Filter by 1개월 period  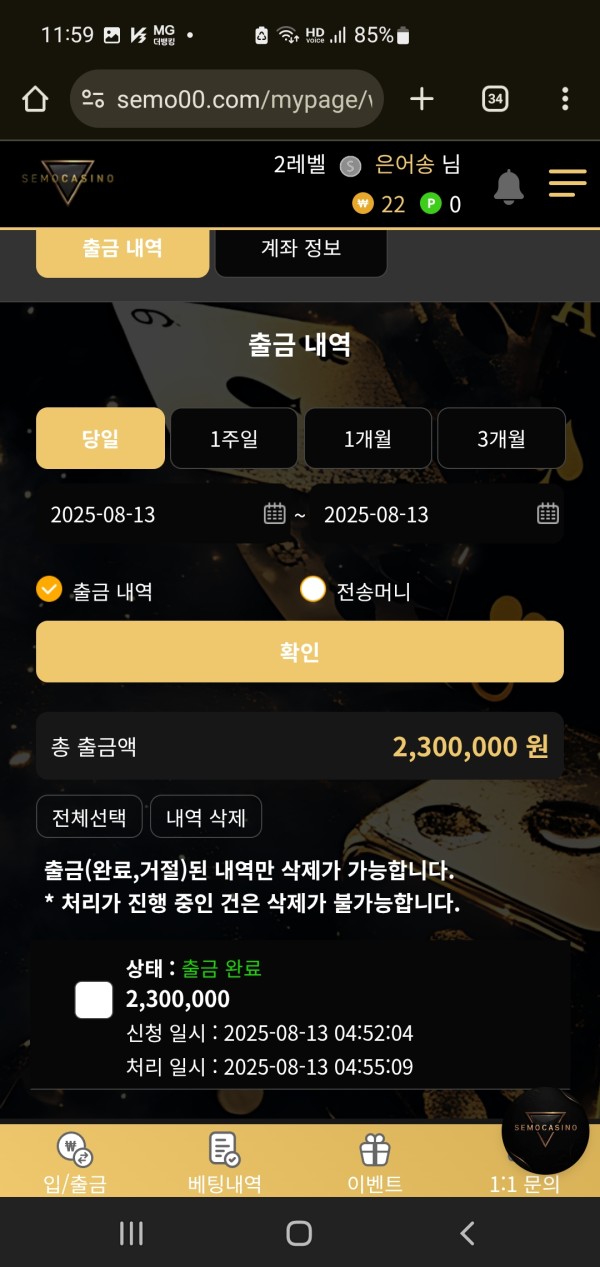click(x=368, y=438)
